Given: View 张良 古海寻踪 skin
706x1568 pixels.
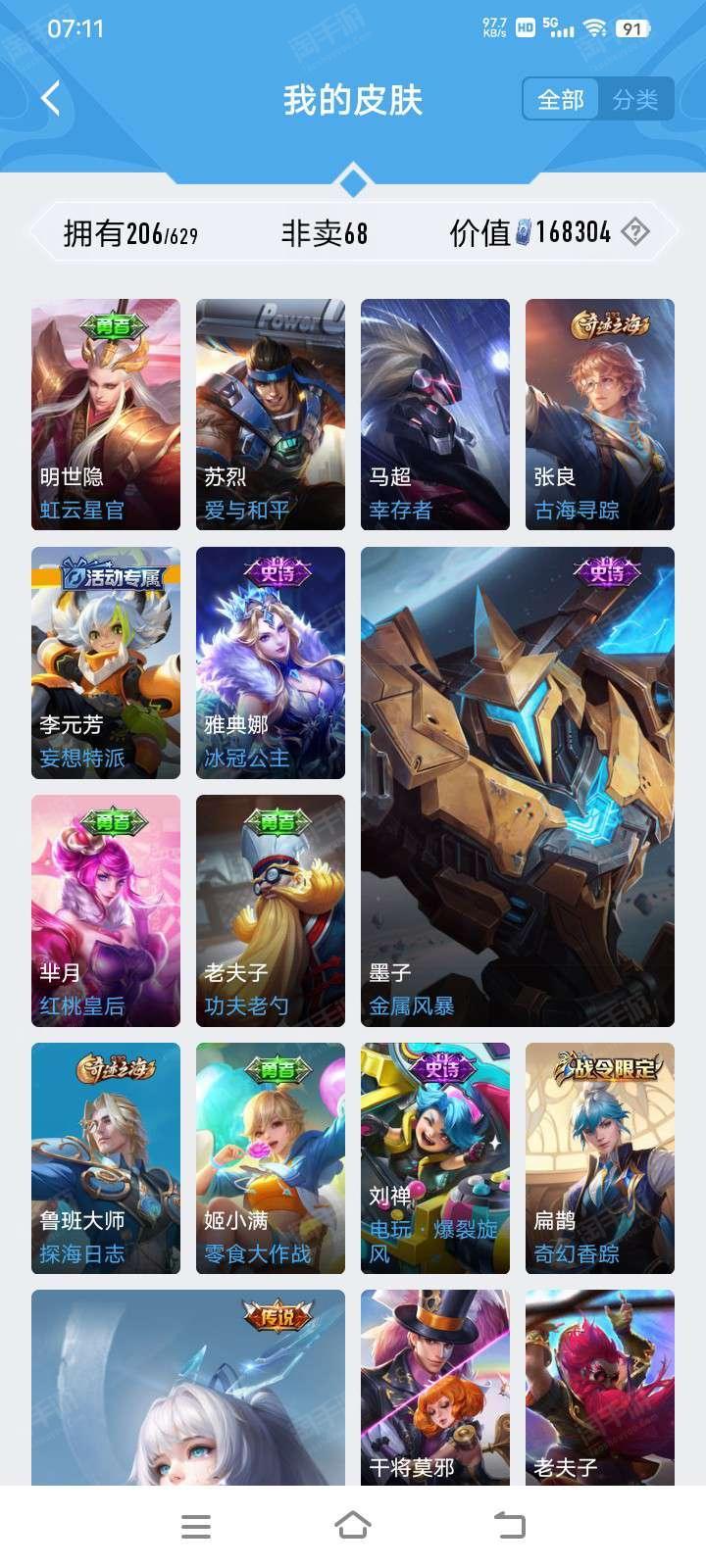Looking at the screenshot, I should [600, 415].
